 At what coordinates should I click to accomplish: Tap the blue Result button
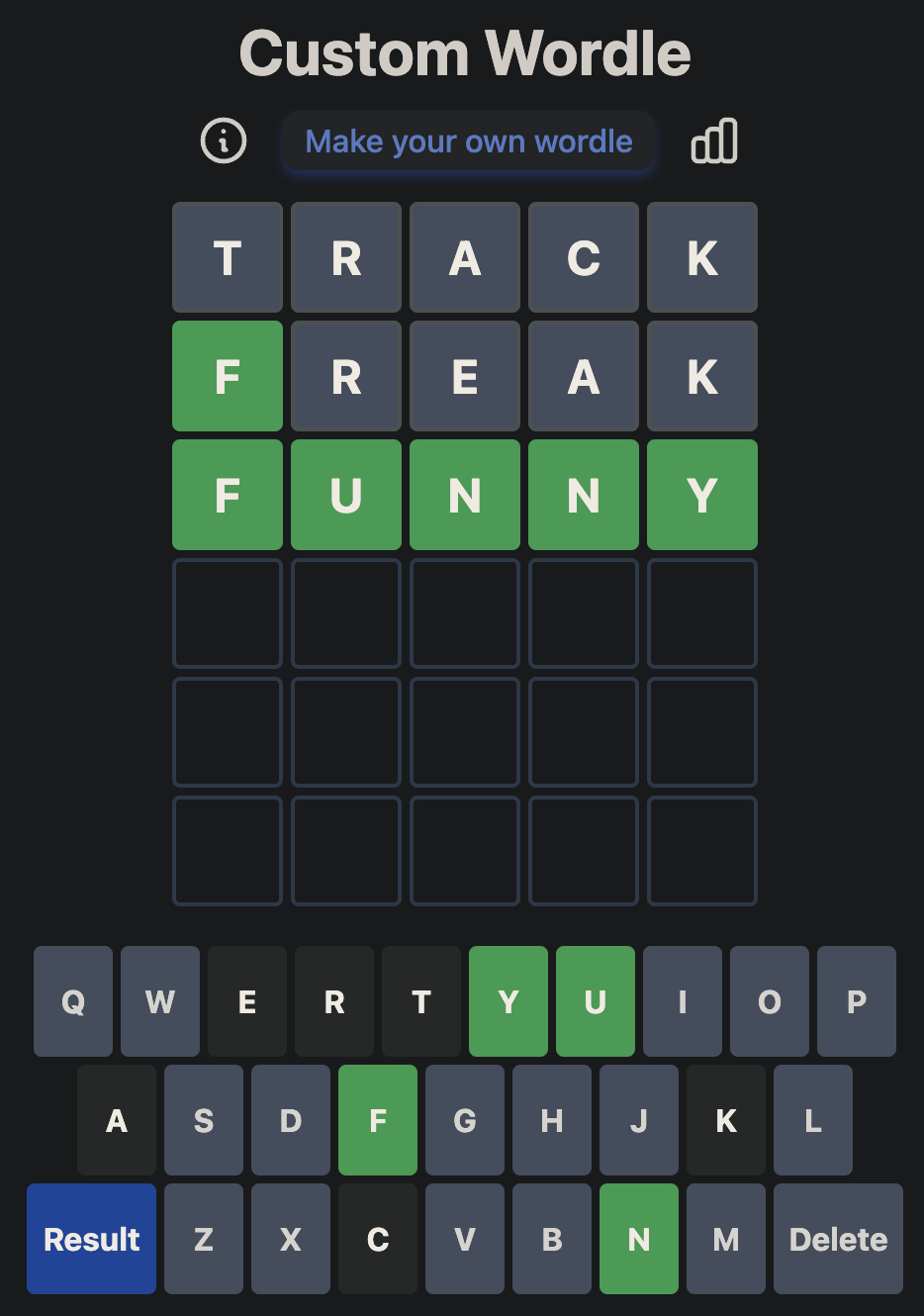[x=92, y=1239]
